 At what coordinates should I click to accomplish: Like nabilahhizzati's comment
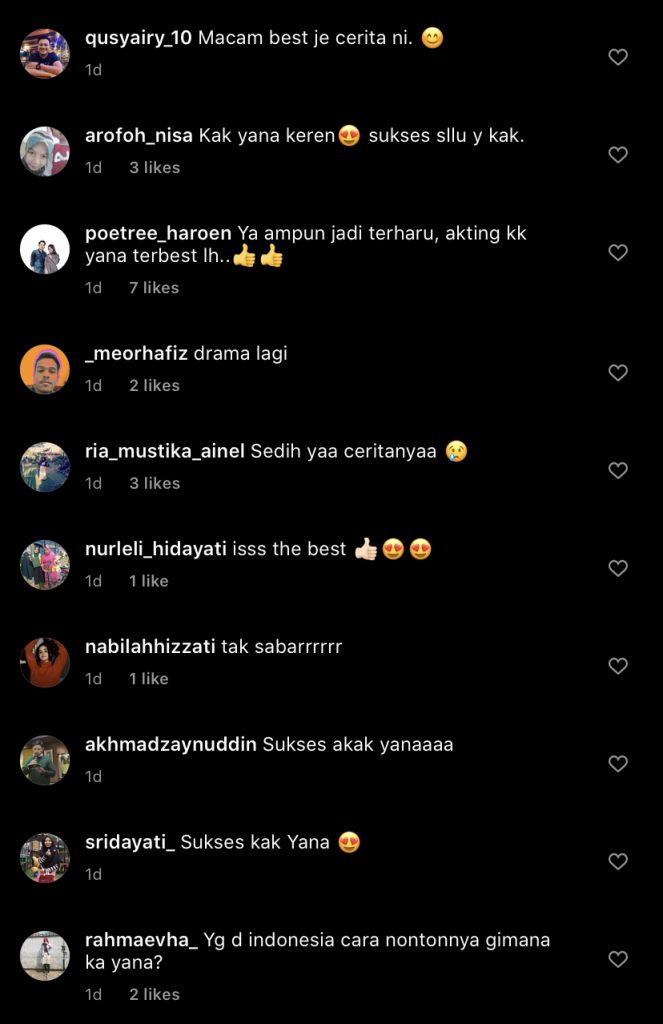click(618, 666)
